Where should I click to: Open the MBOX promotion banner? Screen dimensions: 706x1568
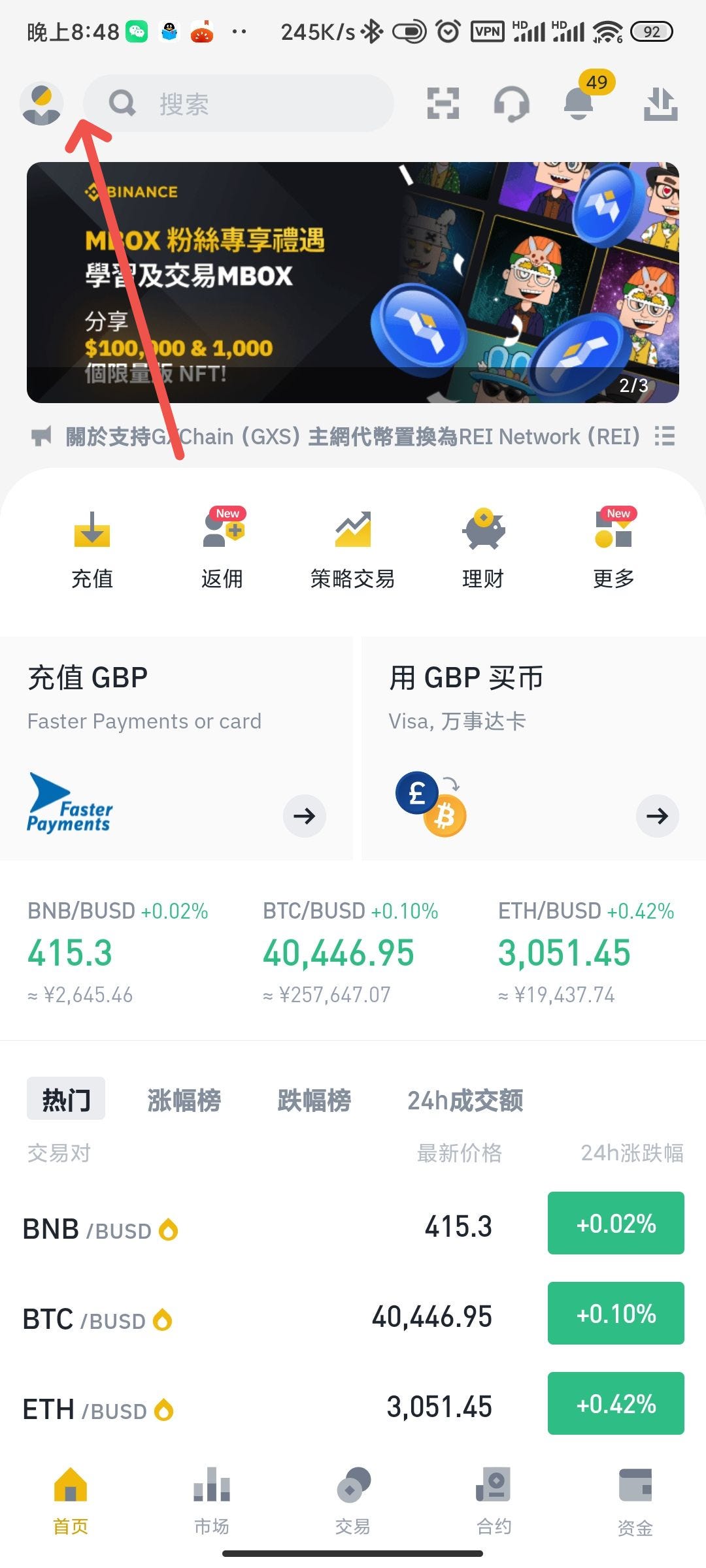pos(353,282)
